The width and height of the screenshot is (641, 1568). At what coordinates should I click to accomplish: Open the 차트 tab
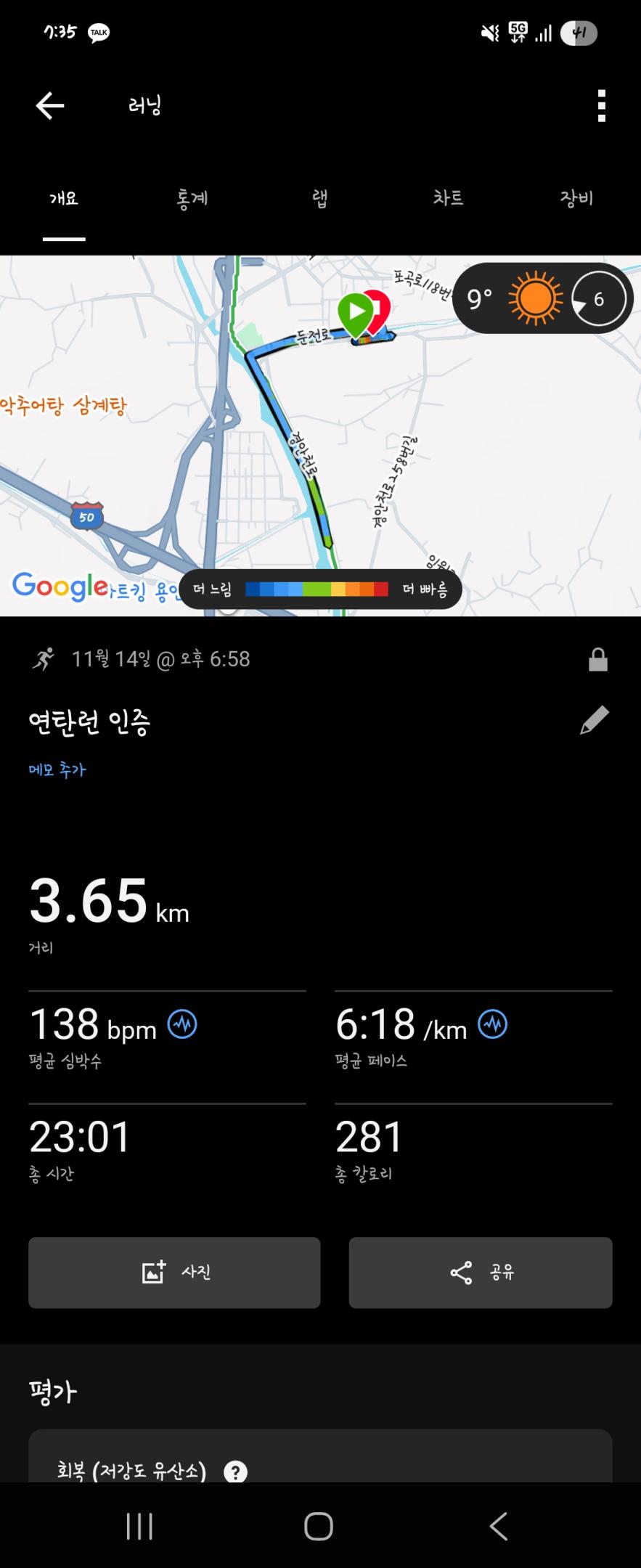tap(448, 197)
